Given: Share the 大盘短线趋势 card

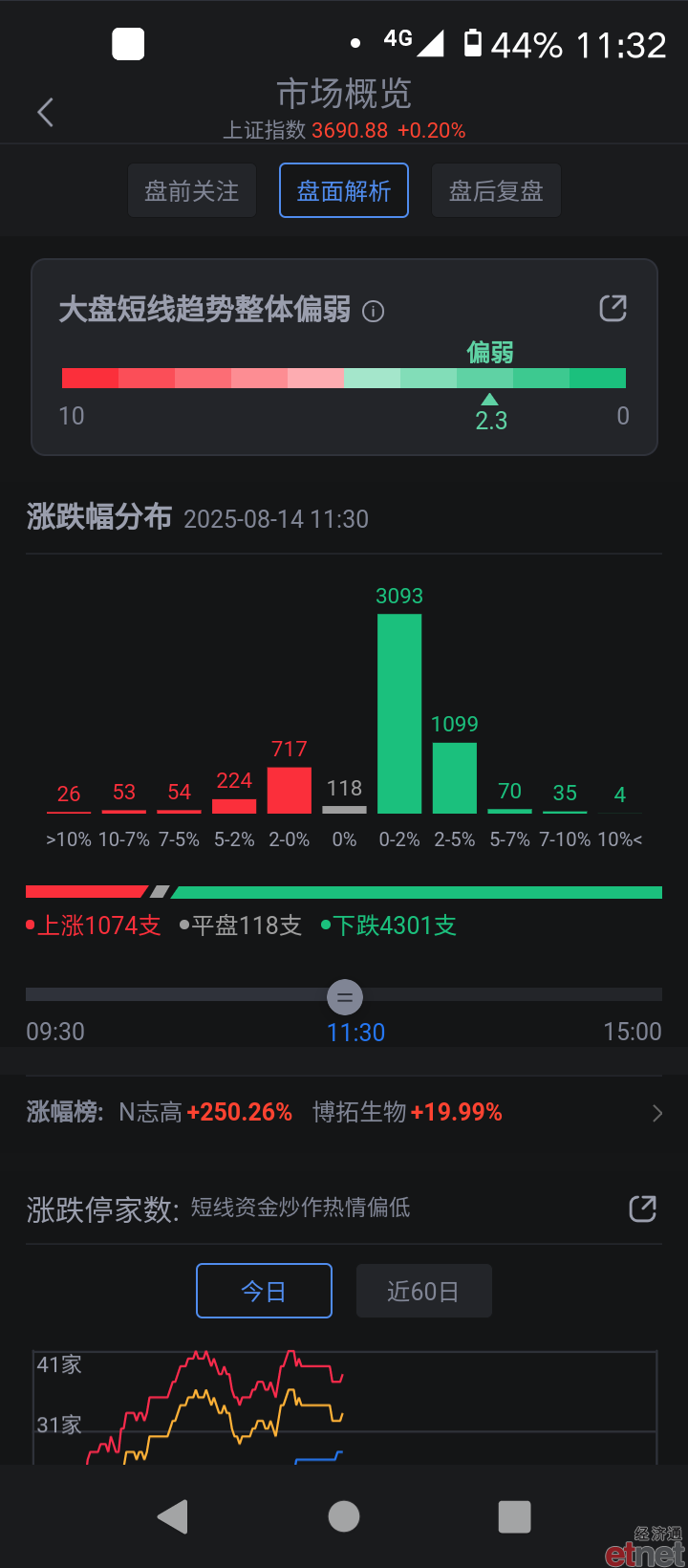Looking at the screenshot, I should (613, 309).
